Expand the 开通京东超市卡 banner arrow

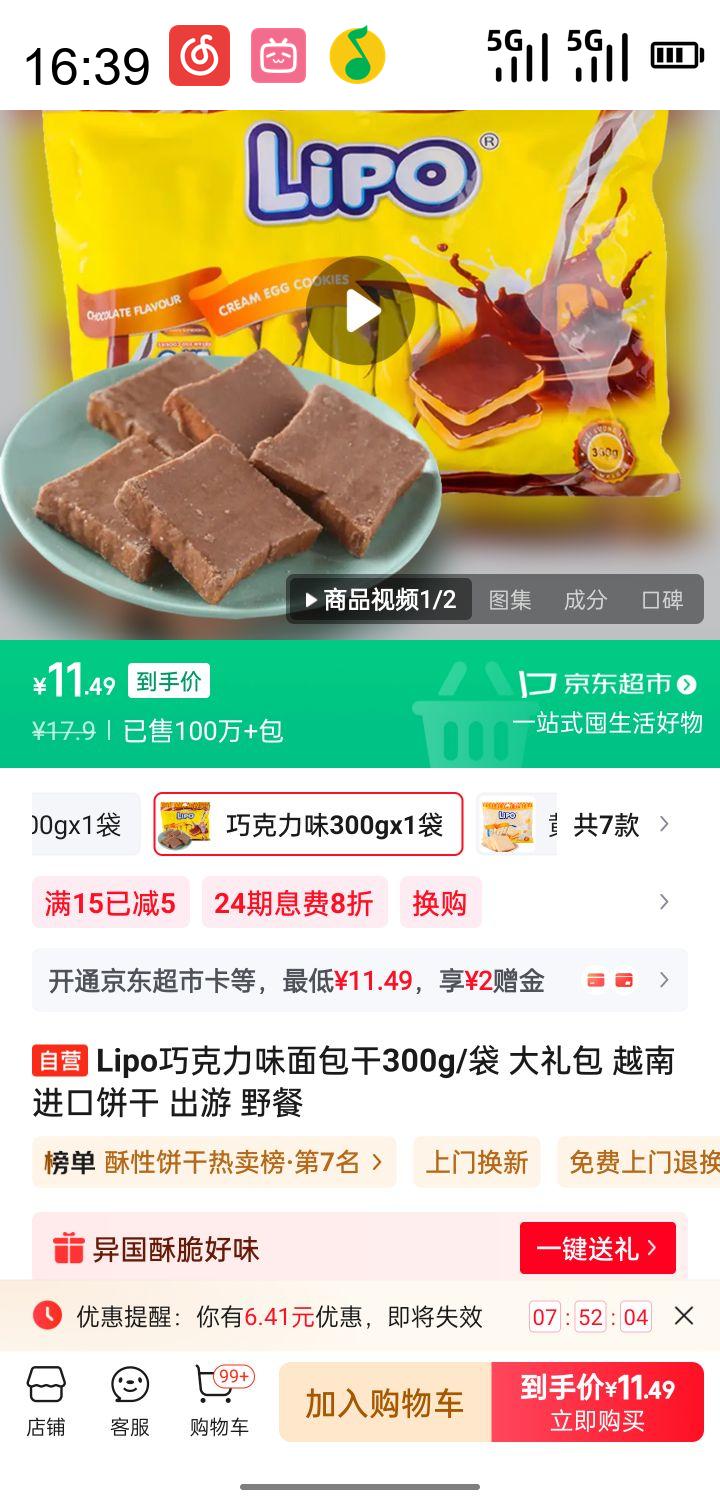coord(663,980)
